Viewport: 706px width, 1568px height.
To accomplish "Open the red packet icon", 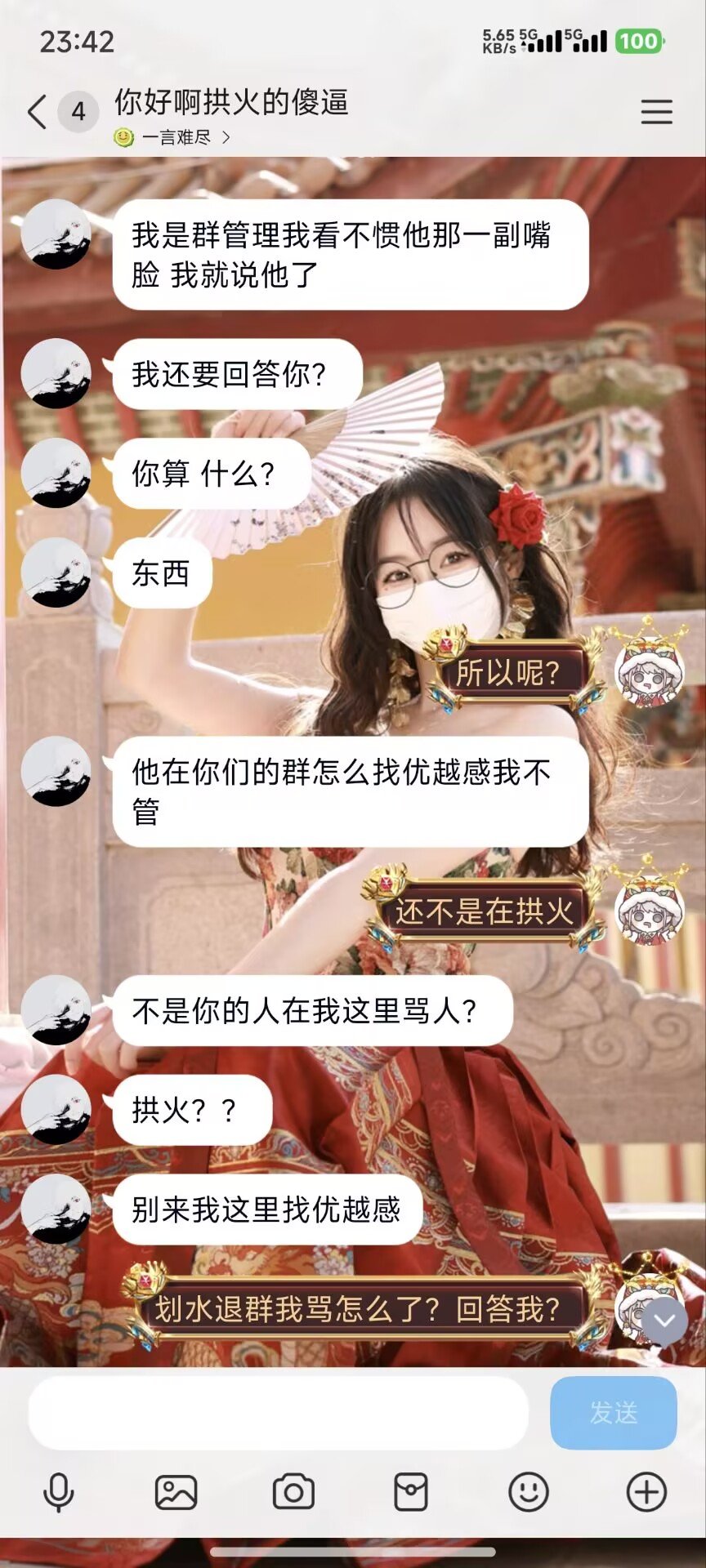I will 411,1493.
